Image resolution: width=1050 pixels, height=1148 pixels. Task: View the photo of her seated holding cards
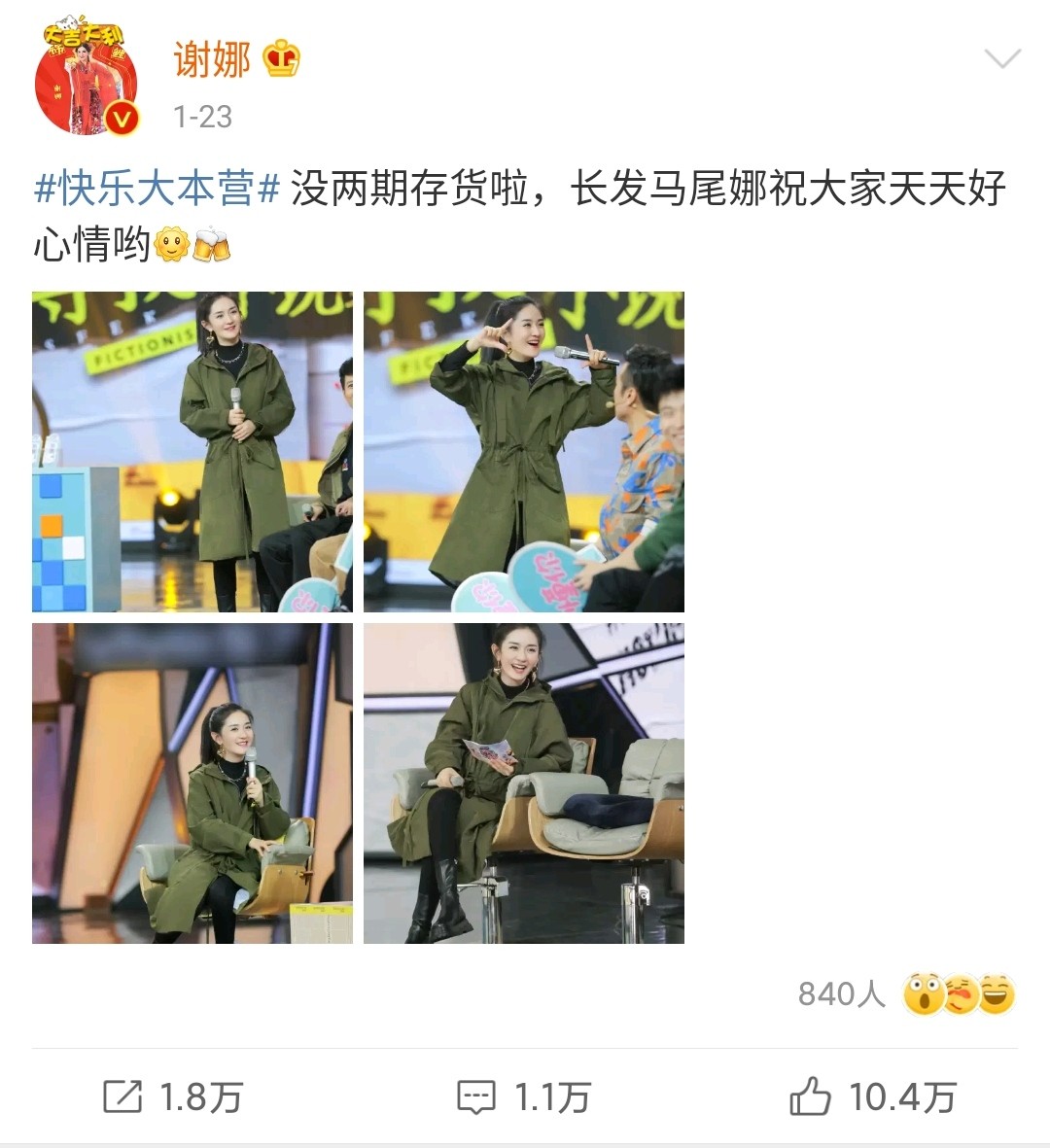click(x=524, y=783)
